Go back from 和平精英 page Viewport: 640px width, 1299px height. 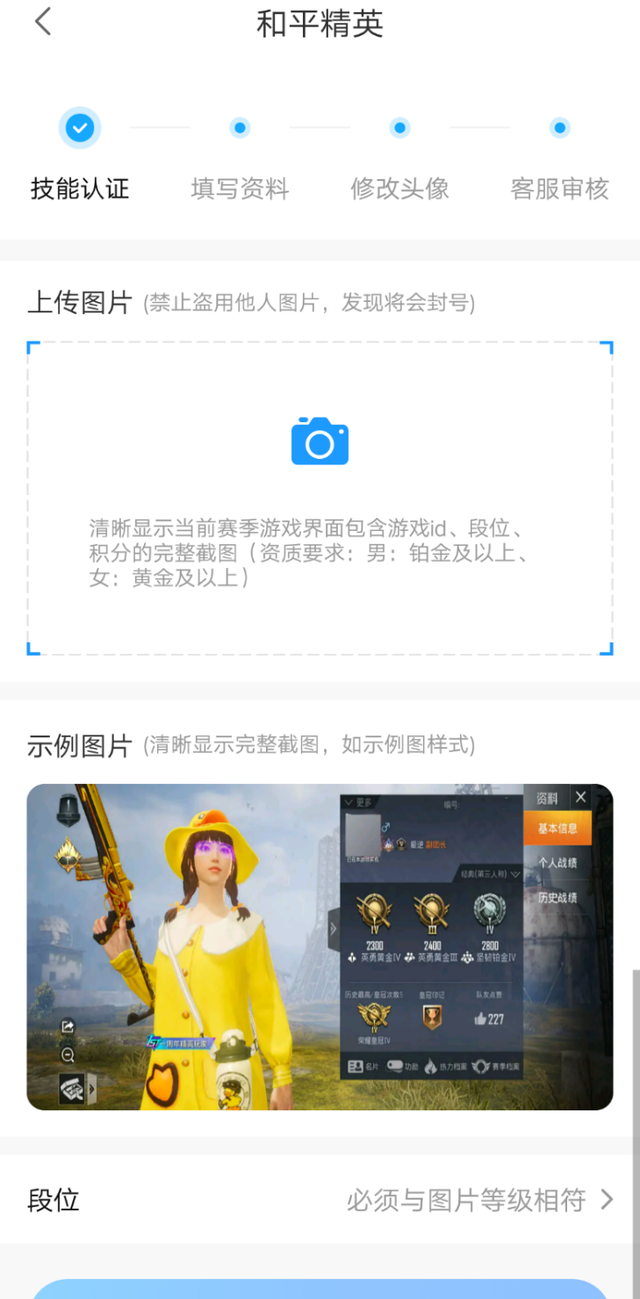click(x=42, y=23)
